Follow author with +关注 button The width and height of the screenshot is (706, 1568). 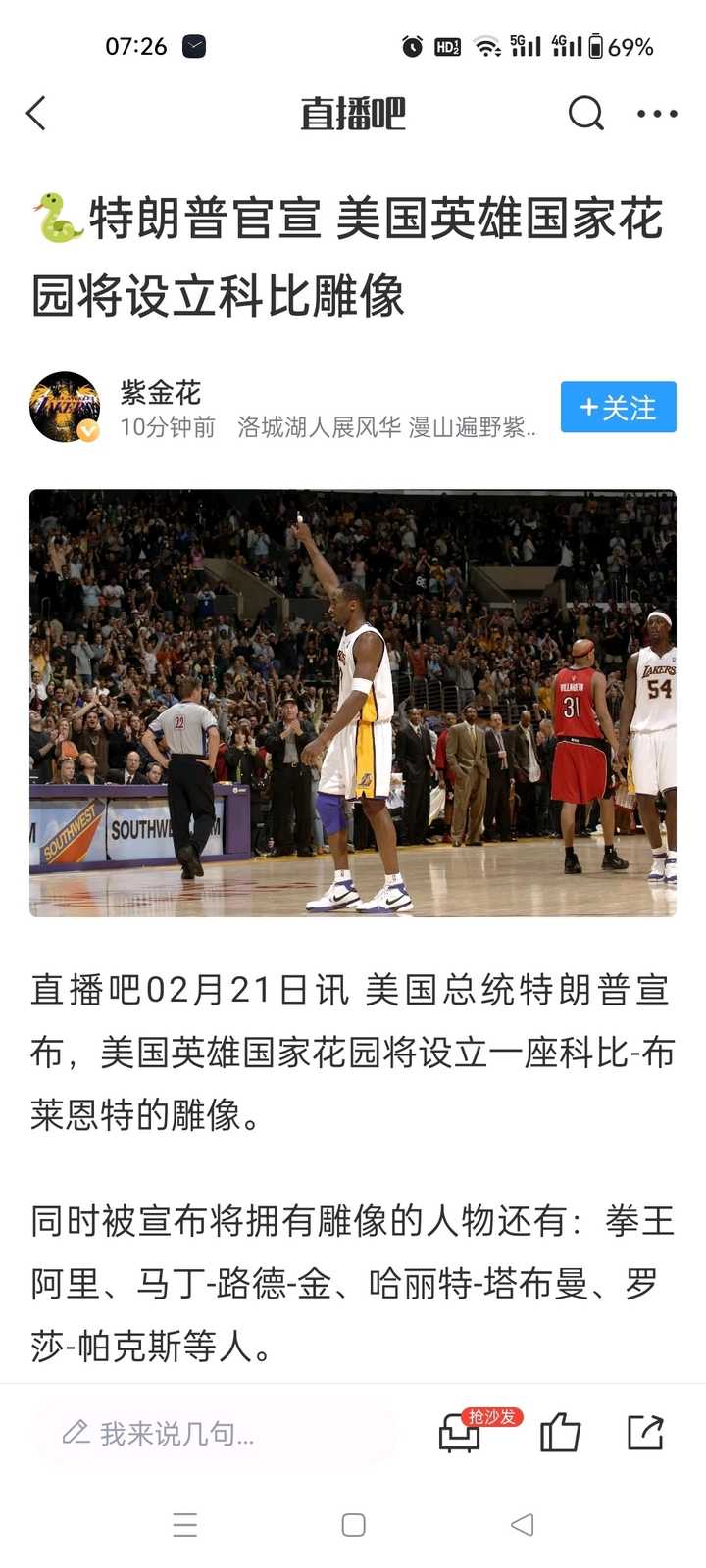pyautogui.click(x=619, y=407)
